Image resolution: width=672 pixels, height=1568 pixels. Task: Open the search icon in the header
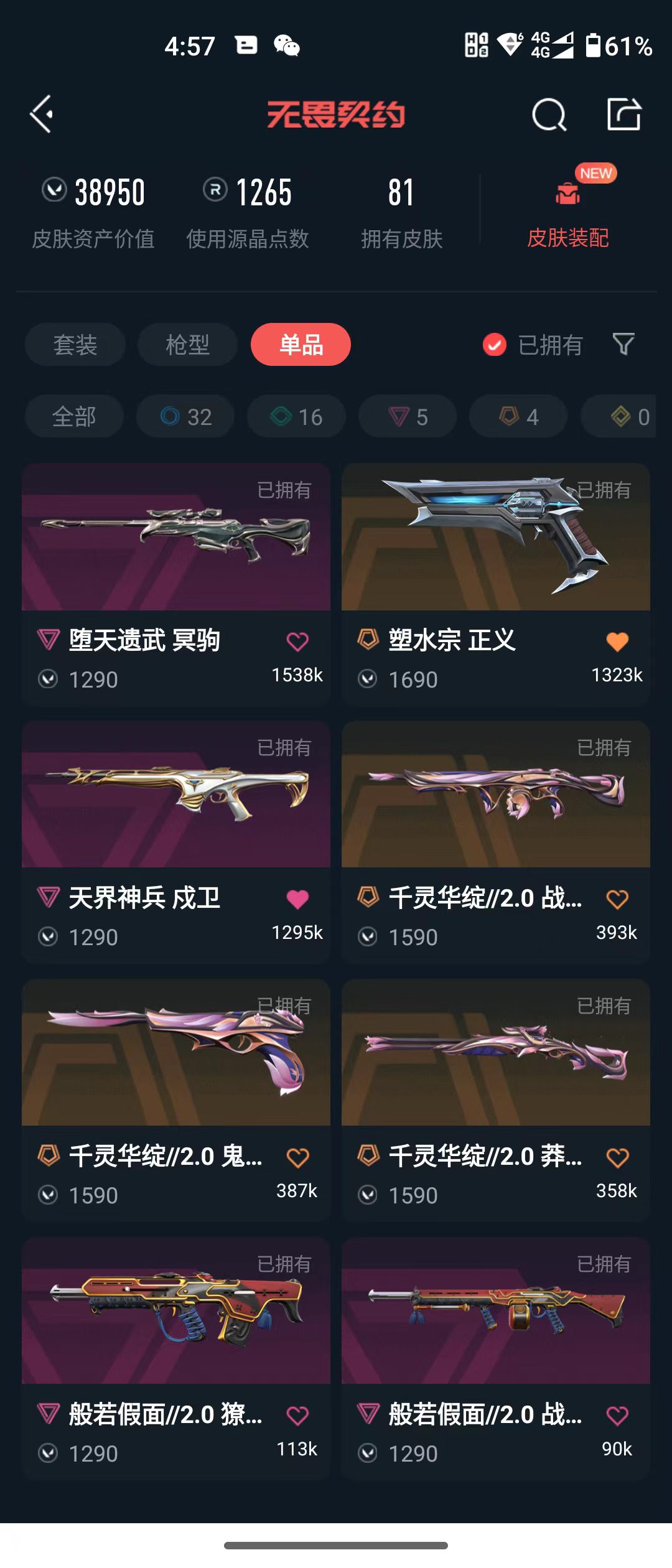pyautogui.click(x=549, y=114)
